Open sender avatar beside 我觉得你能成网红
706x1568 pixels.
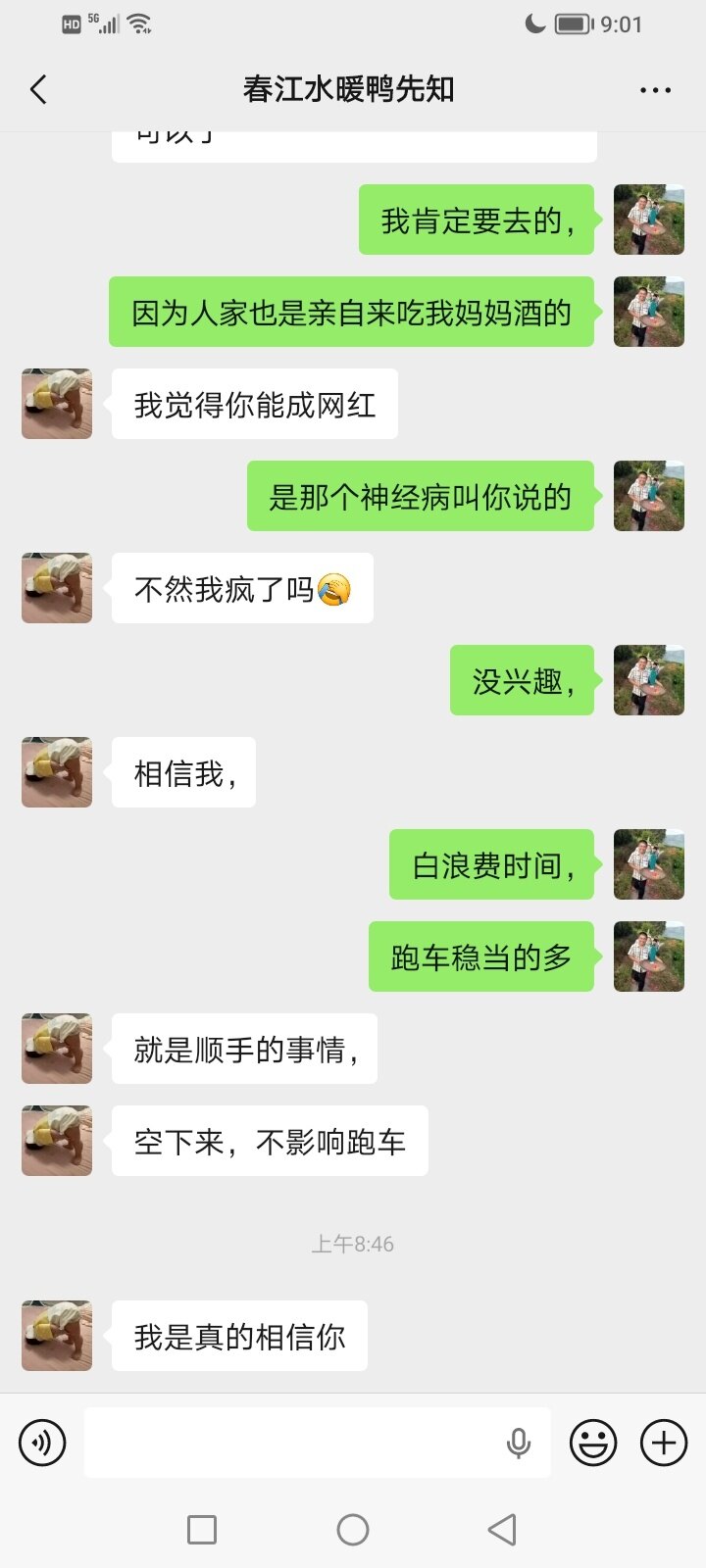pyautogui.click(x=57, y=404)
